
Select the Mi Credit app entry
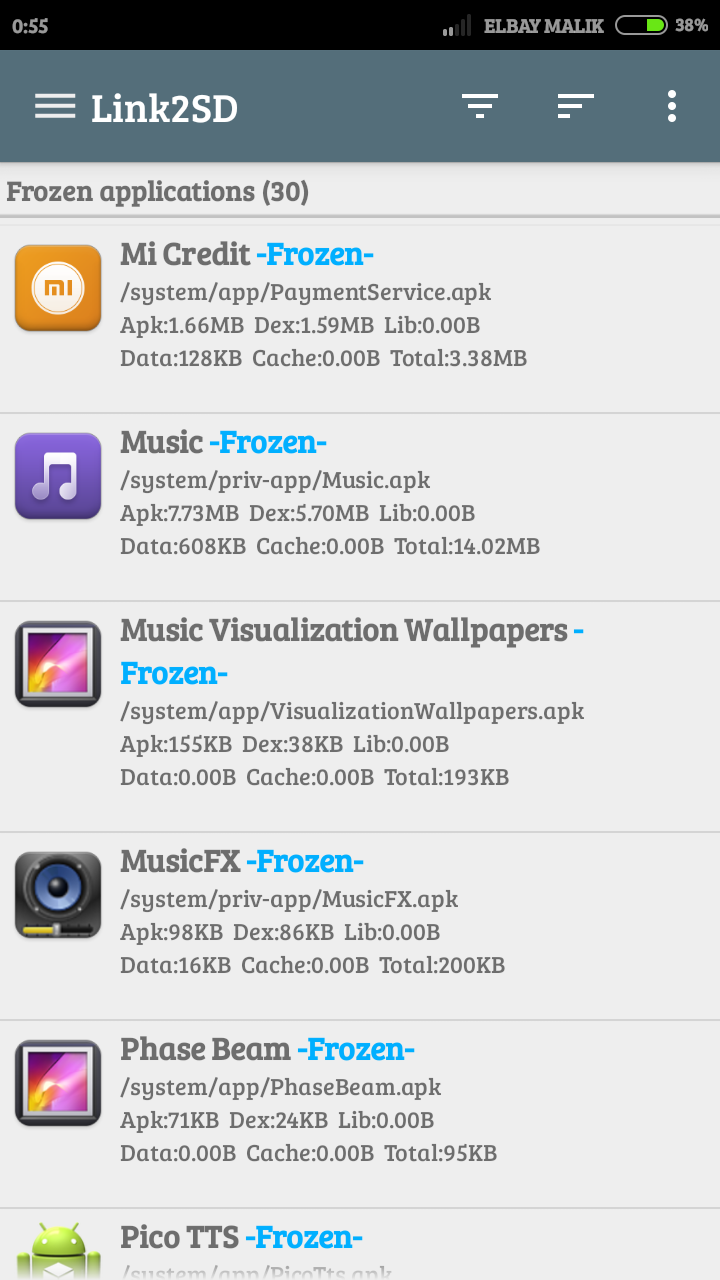360,319
